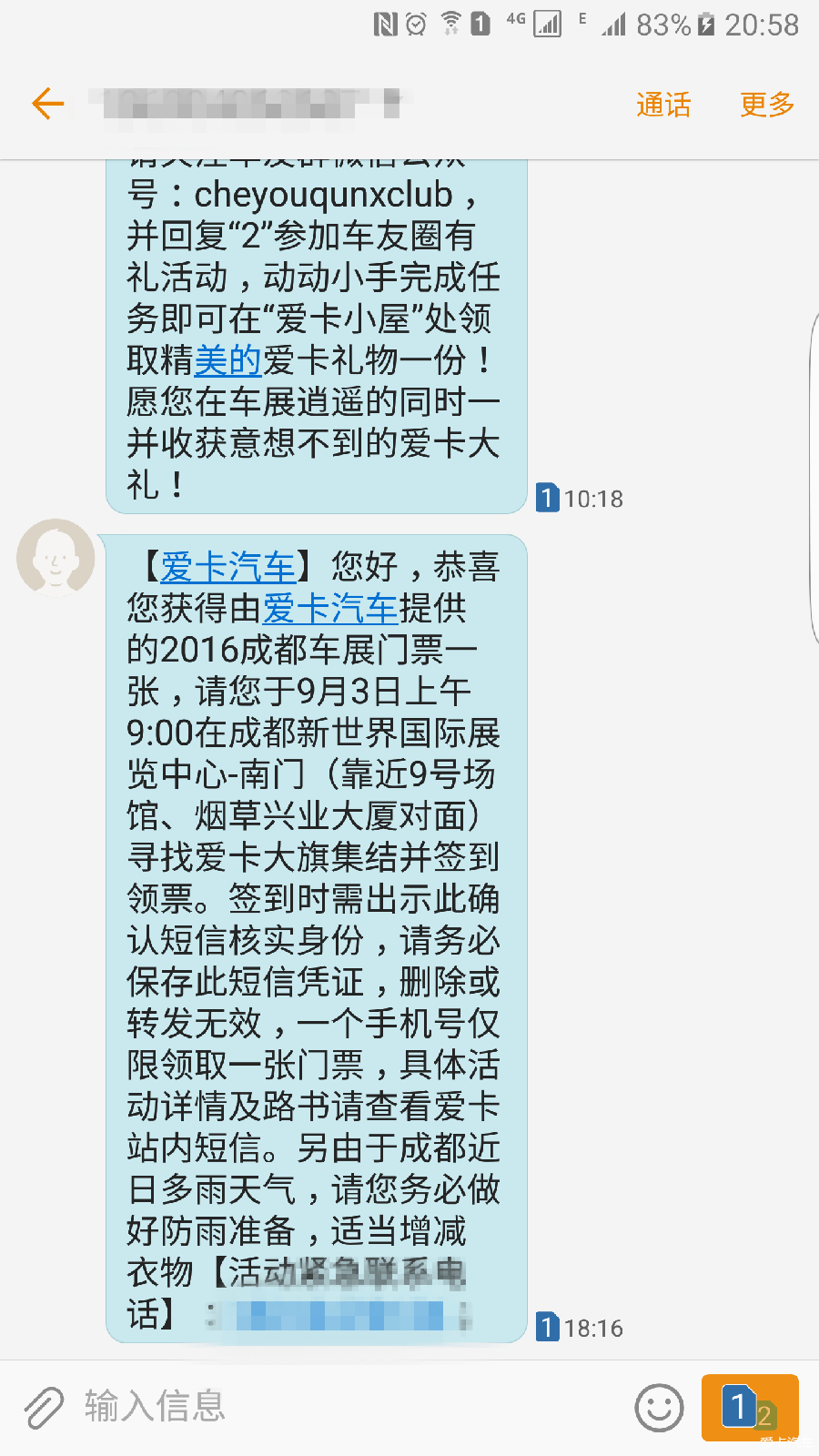Image resolution: width=819 pixels, height=1456 pixels.
Task: Tap the orange SIM send button
Action: coord(750,1408)
